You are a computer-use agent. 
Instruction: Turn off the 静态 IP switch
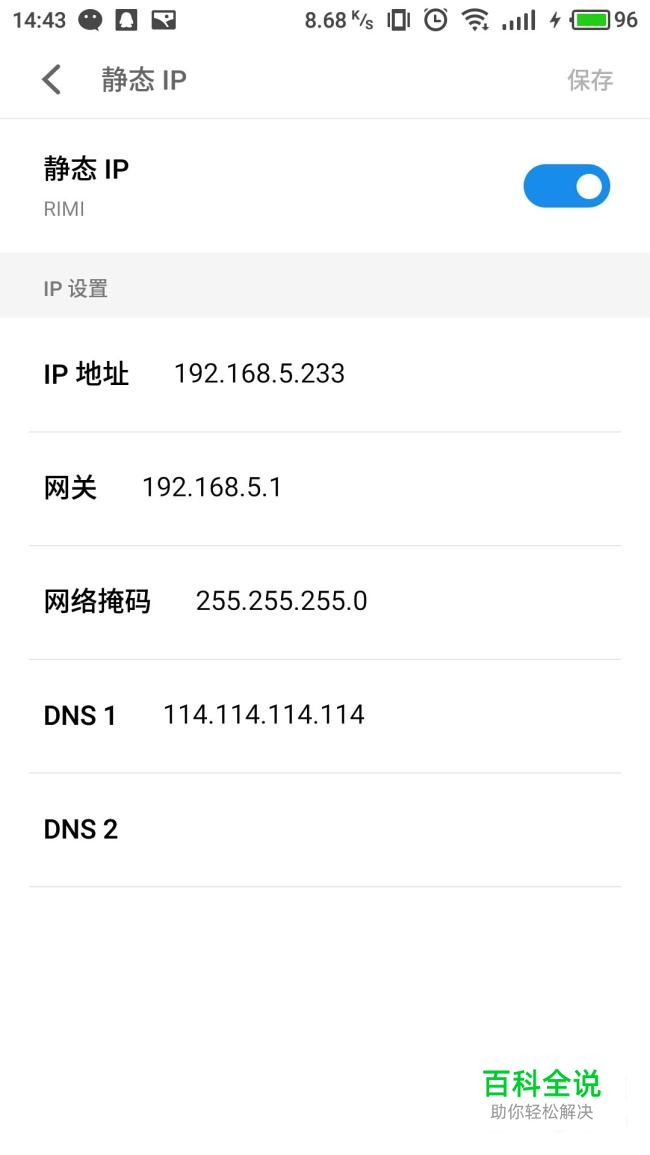(567, 186)
